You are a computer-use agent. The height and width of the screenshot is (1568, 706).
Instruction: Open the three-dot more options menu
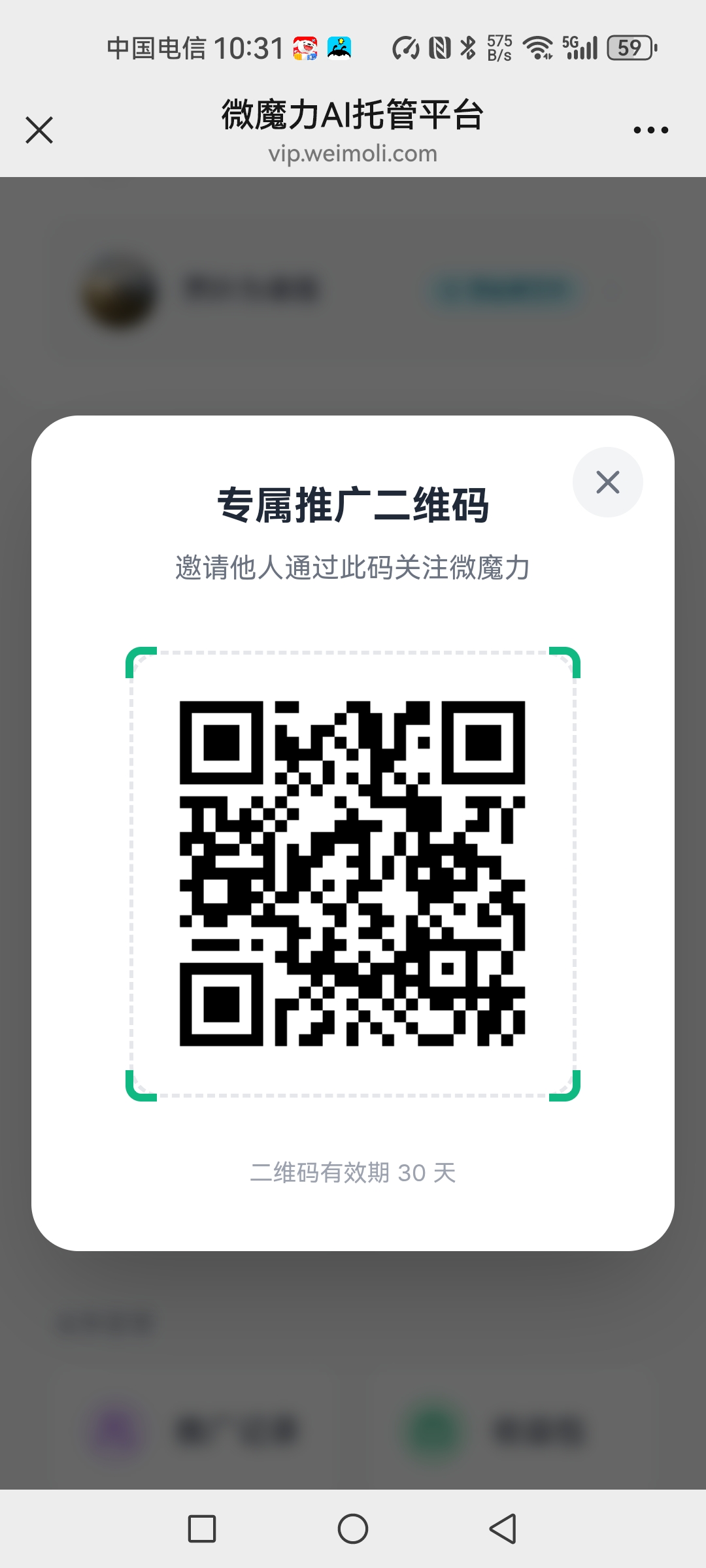click(x=649, y=130)
